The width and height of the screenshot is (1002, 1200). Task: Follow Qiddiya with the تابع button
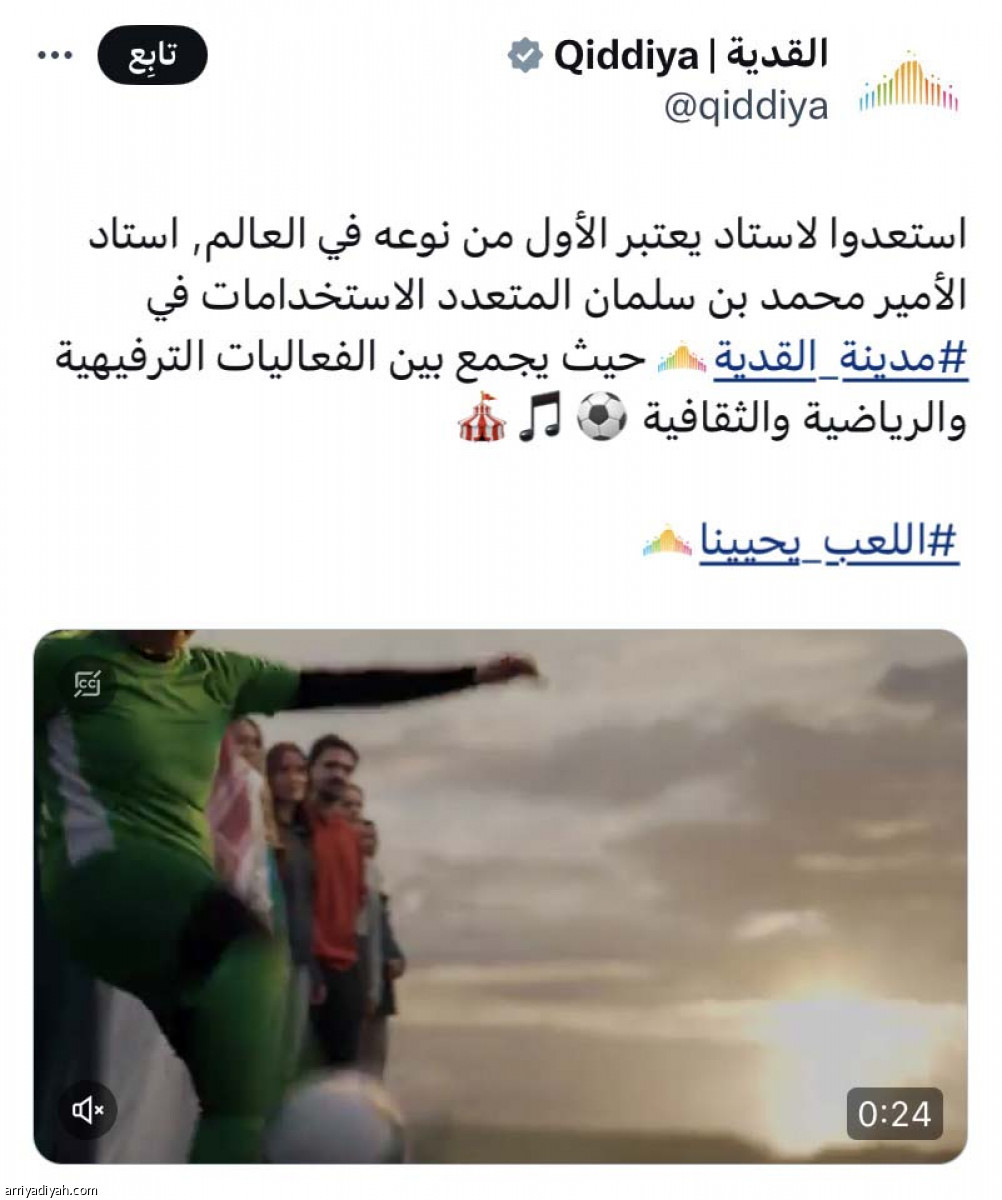click(x=152, y=55)
